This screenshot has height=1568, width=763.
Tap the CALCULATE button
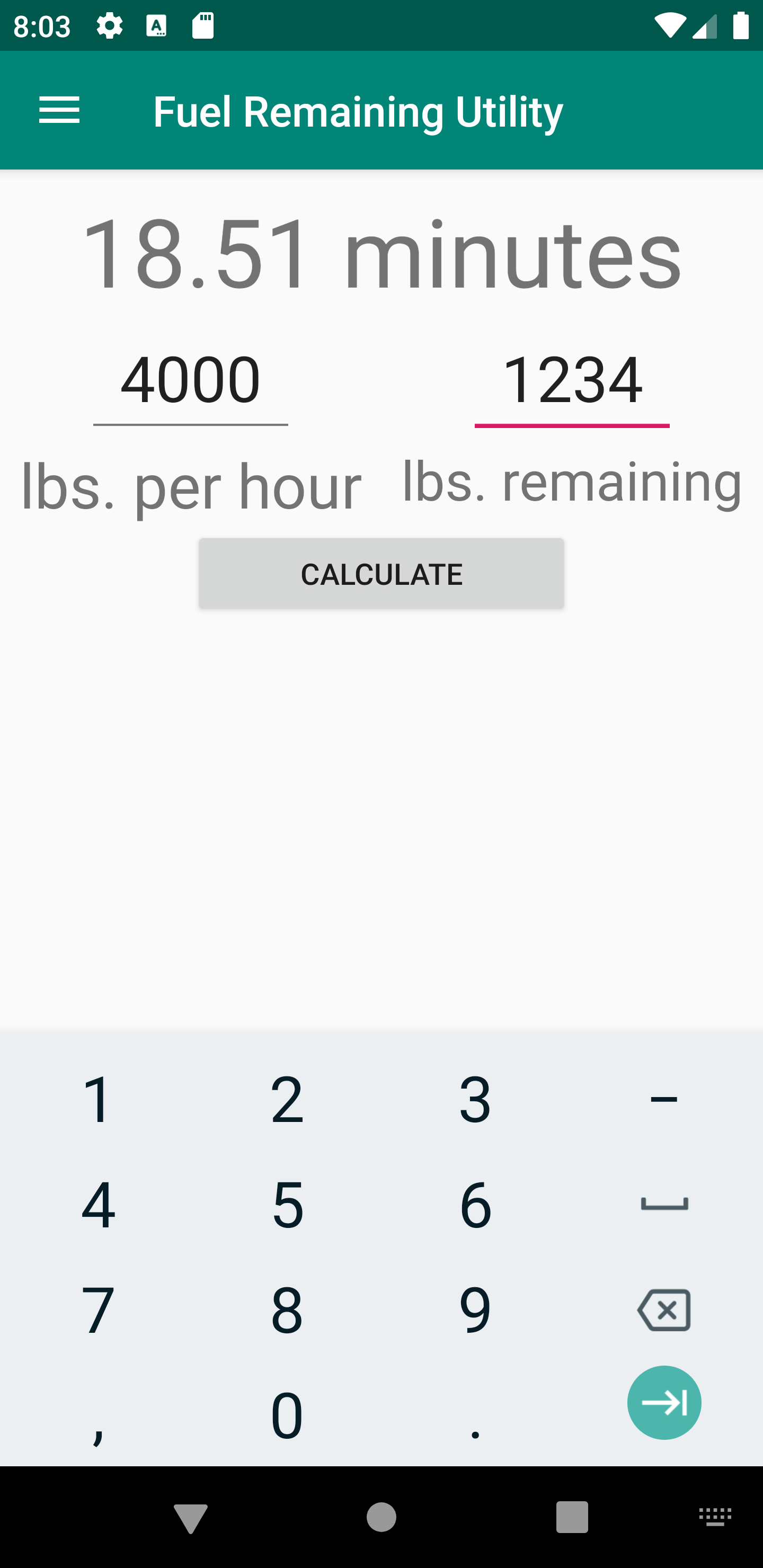(x=381, y=573)
